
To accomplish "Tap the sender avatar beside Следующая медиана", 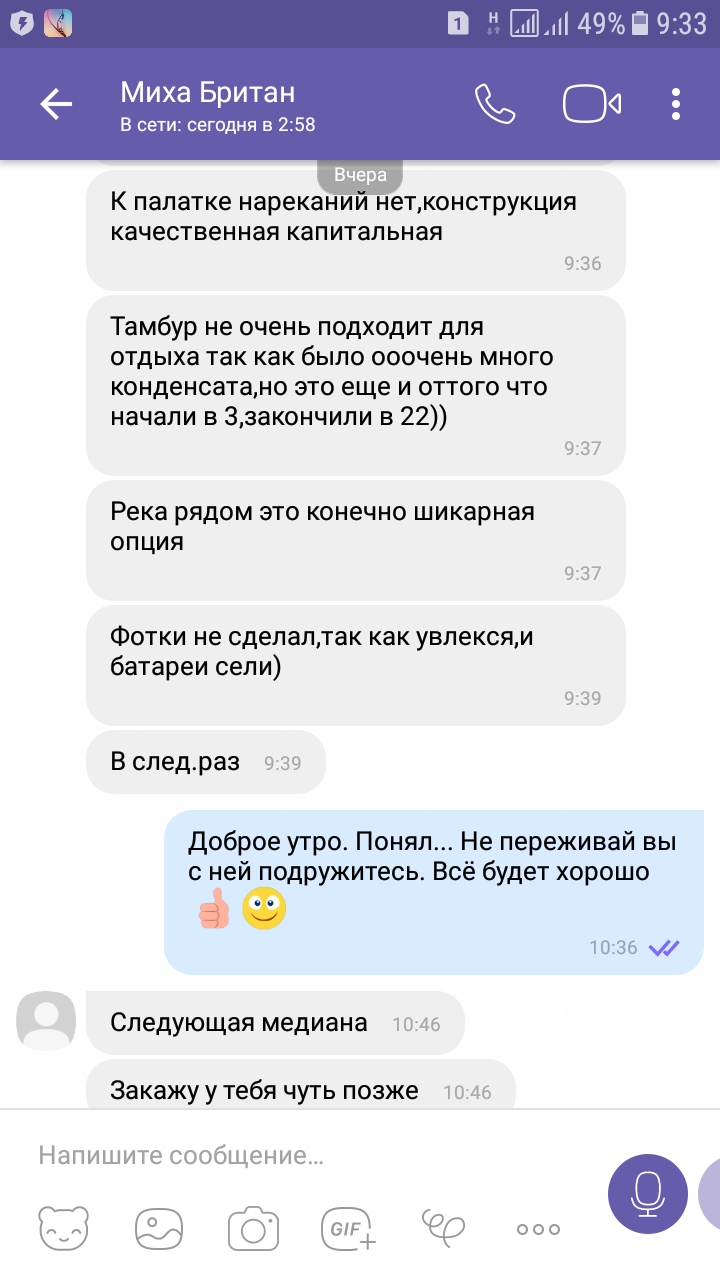I will [x=46, y=1020].
